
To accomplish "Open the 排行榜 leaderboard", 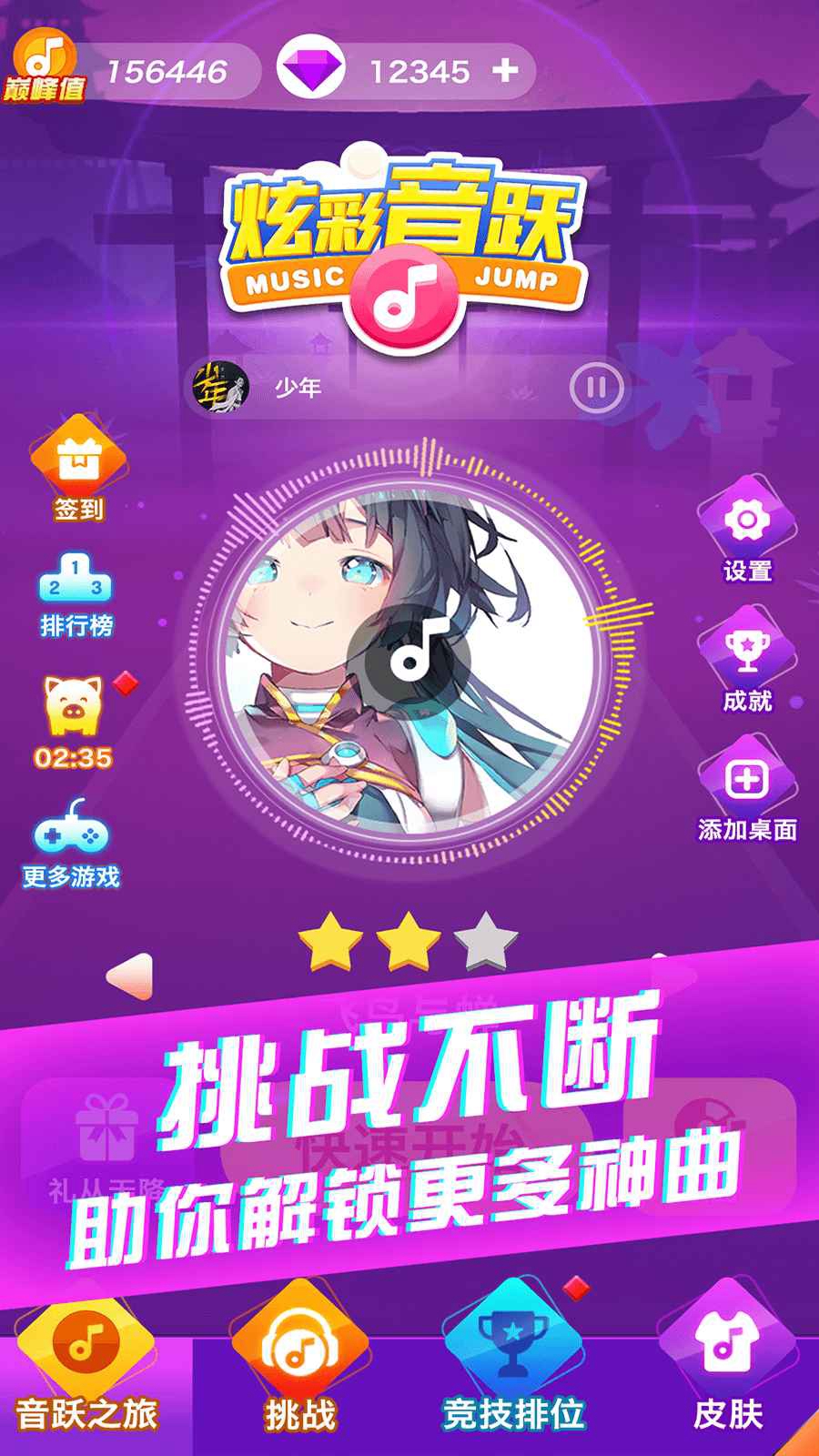I will point(76,595).
